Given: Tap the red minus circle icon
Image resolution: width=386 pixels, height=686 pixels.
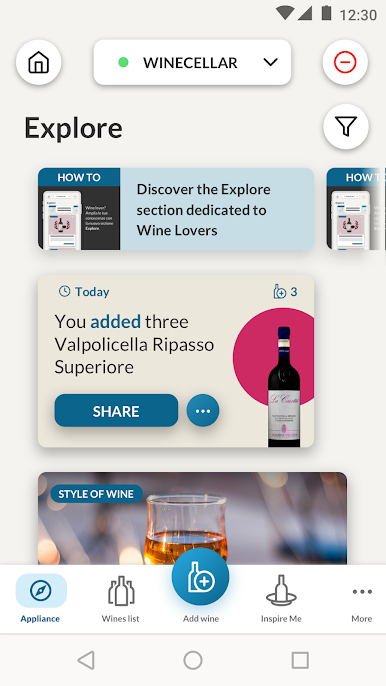Looking at the screenshot, I should pos(345,62).
